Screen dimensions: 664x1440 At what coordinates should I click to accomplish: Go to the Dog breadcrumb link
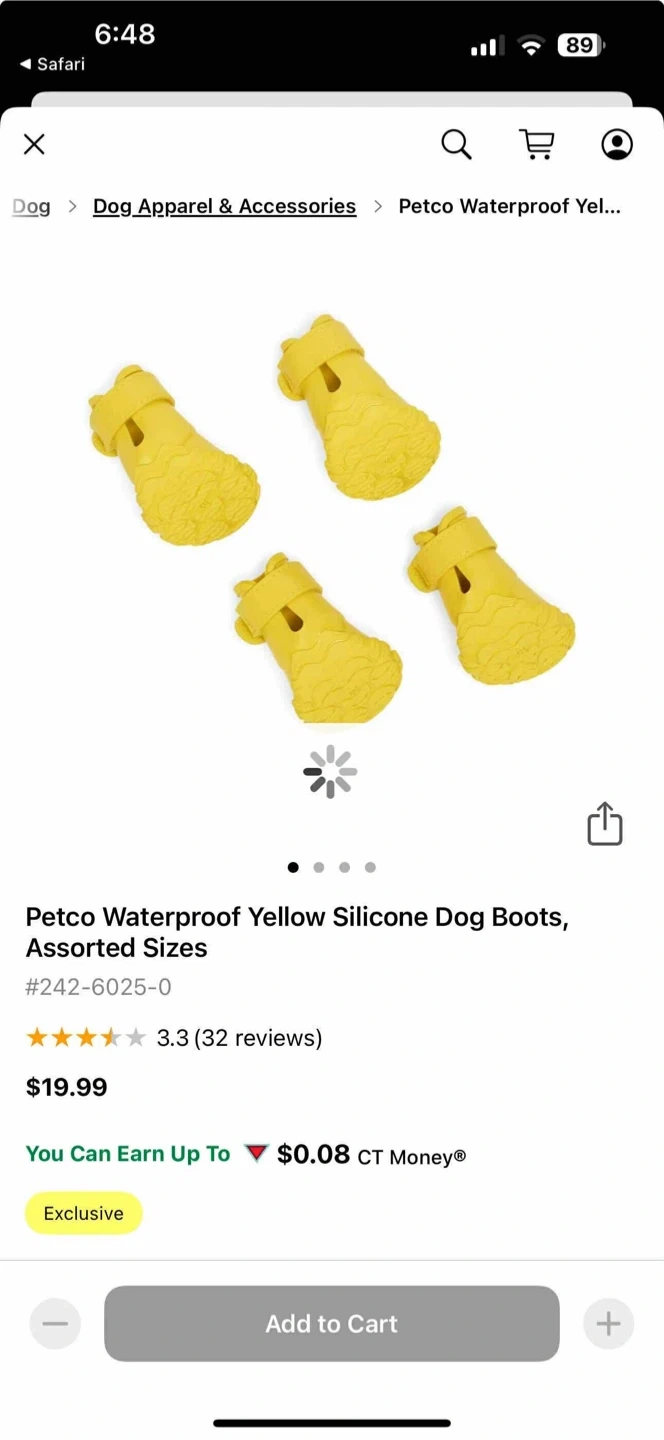(31, 206)
